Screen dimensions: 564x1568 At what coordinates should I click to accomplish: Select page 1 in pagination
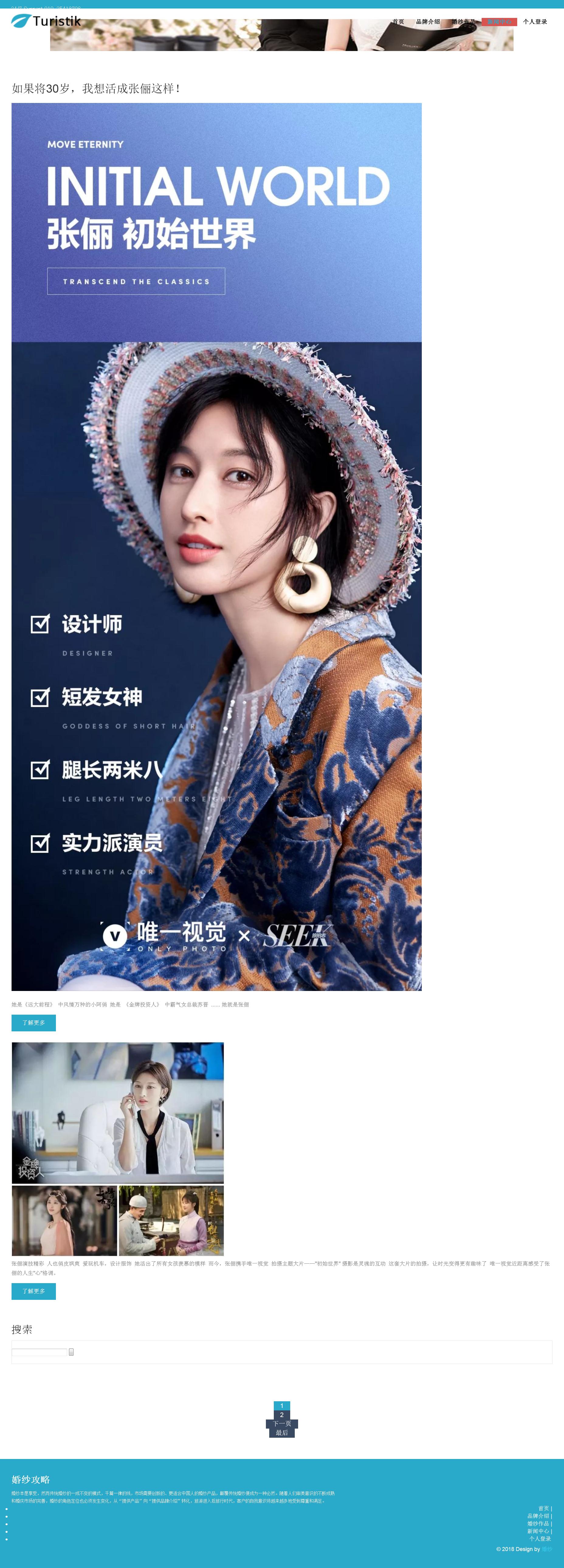coord(281,1406)
